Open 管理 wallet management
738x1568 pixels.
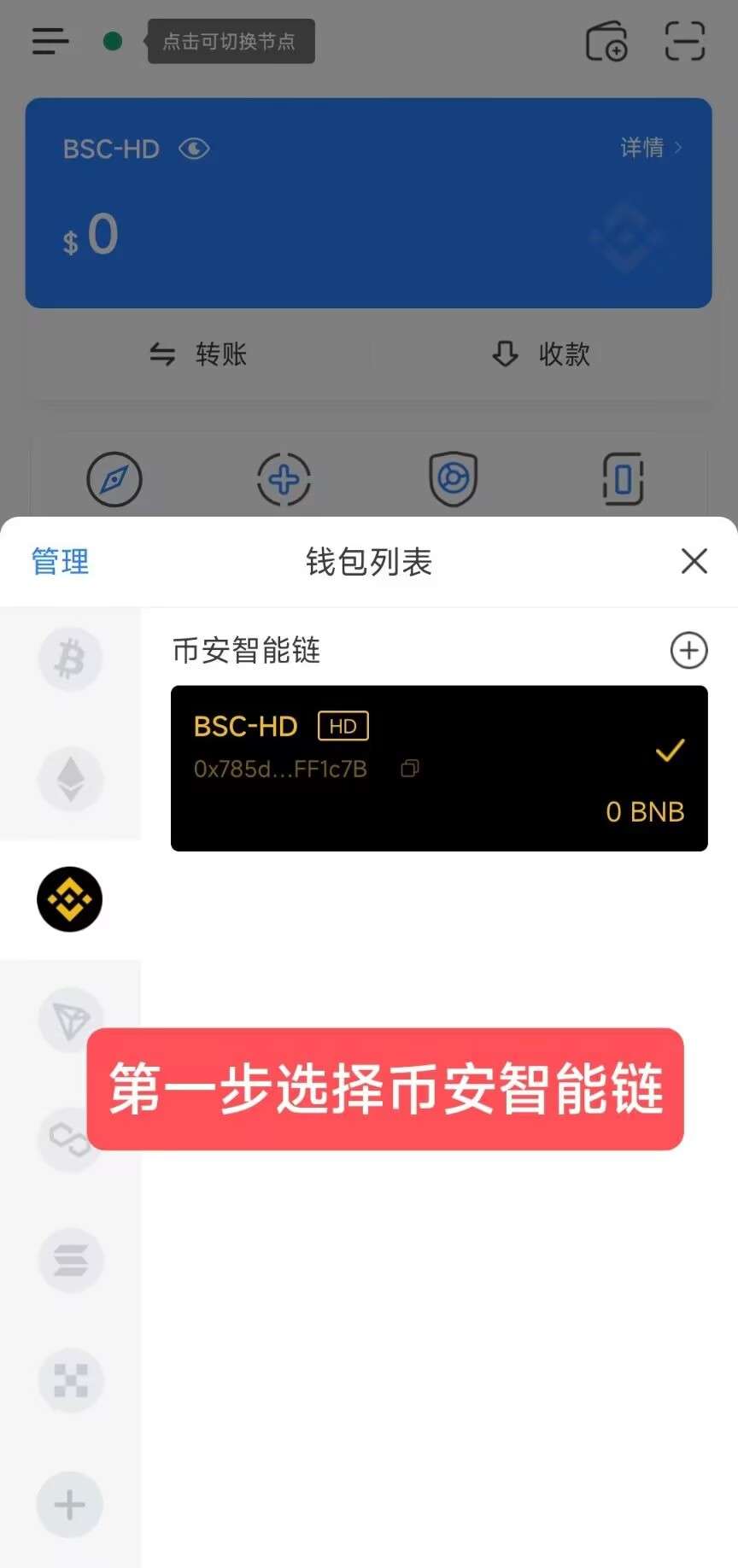click(x=61, y=561)
